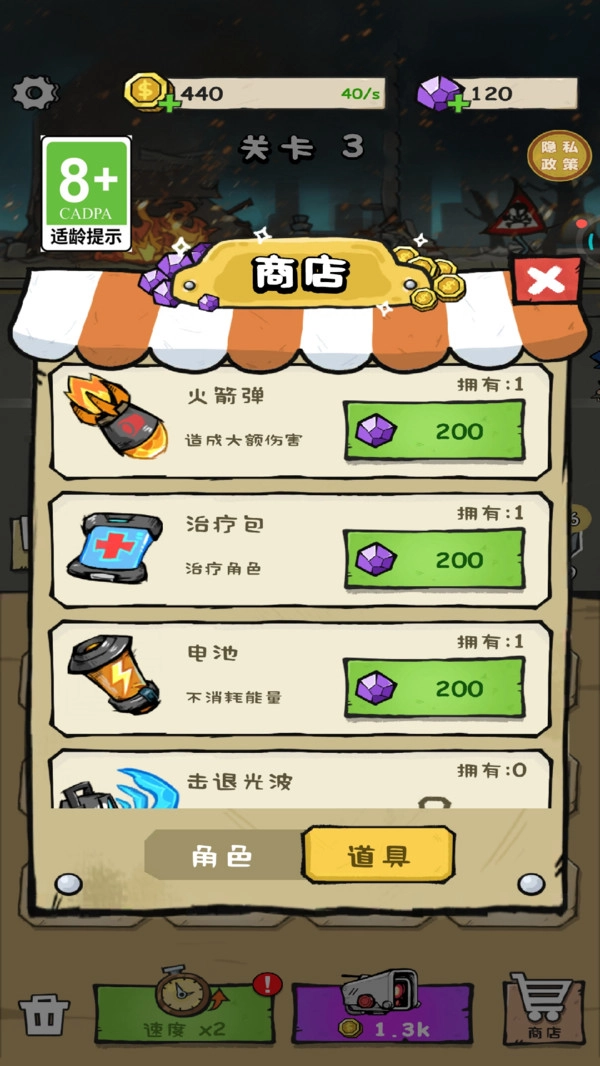600x1066 pixels.
Task: Buy the turret for 1.3k coins
Action: point(382,1010)
